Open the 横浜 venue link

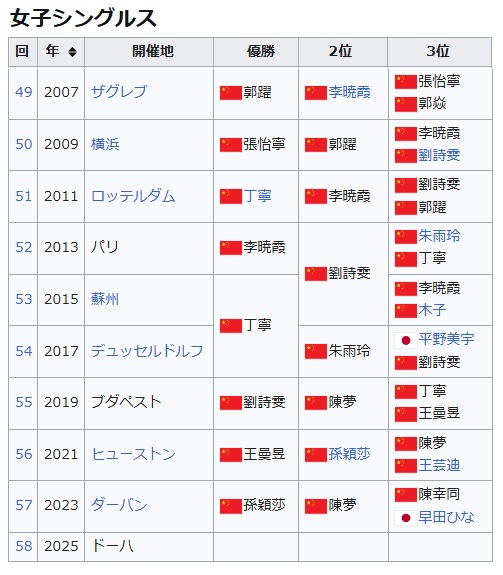click(x=105, y=144)
